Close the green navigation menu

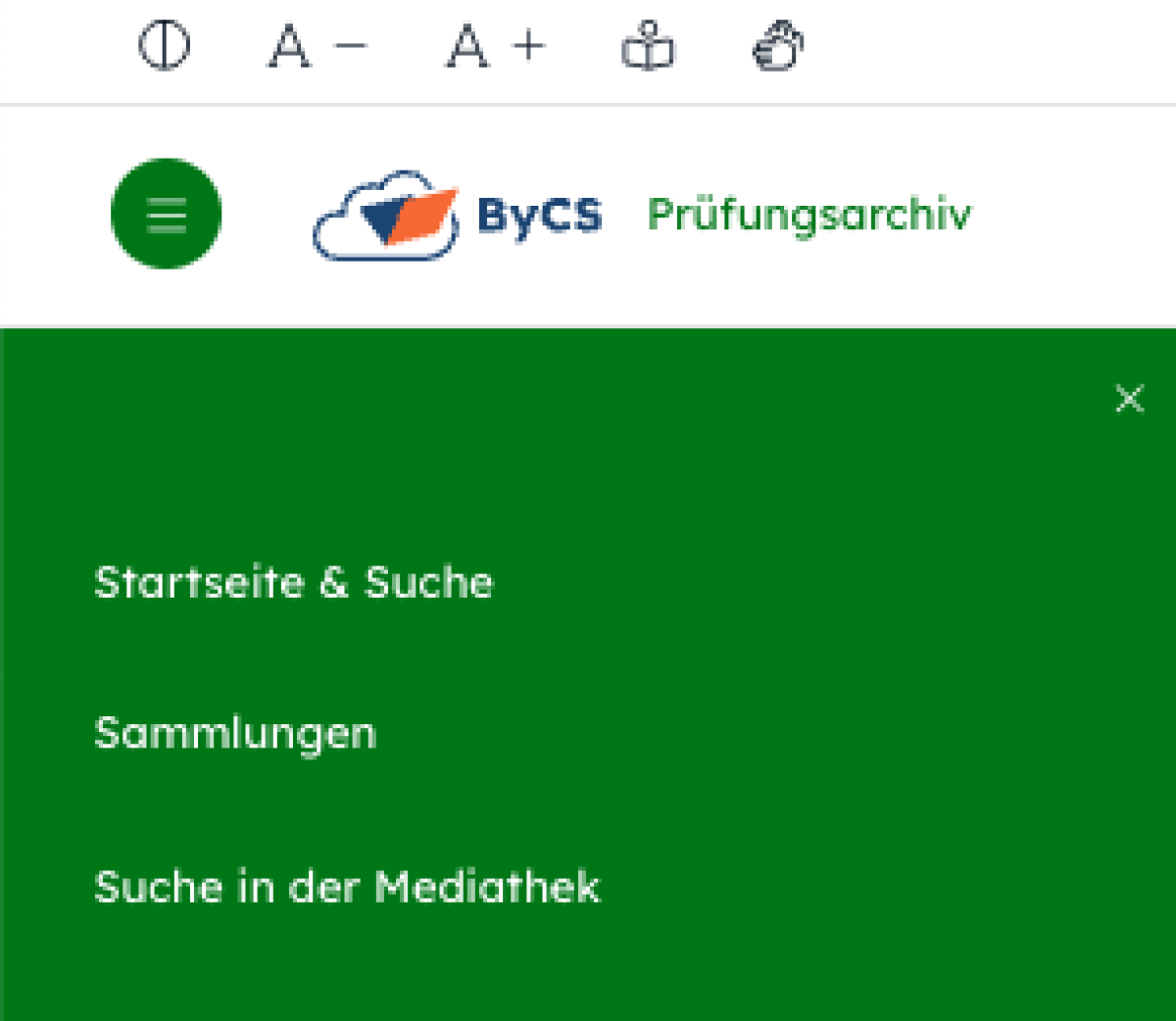tap(1129, 399)
